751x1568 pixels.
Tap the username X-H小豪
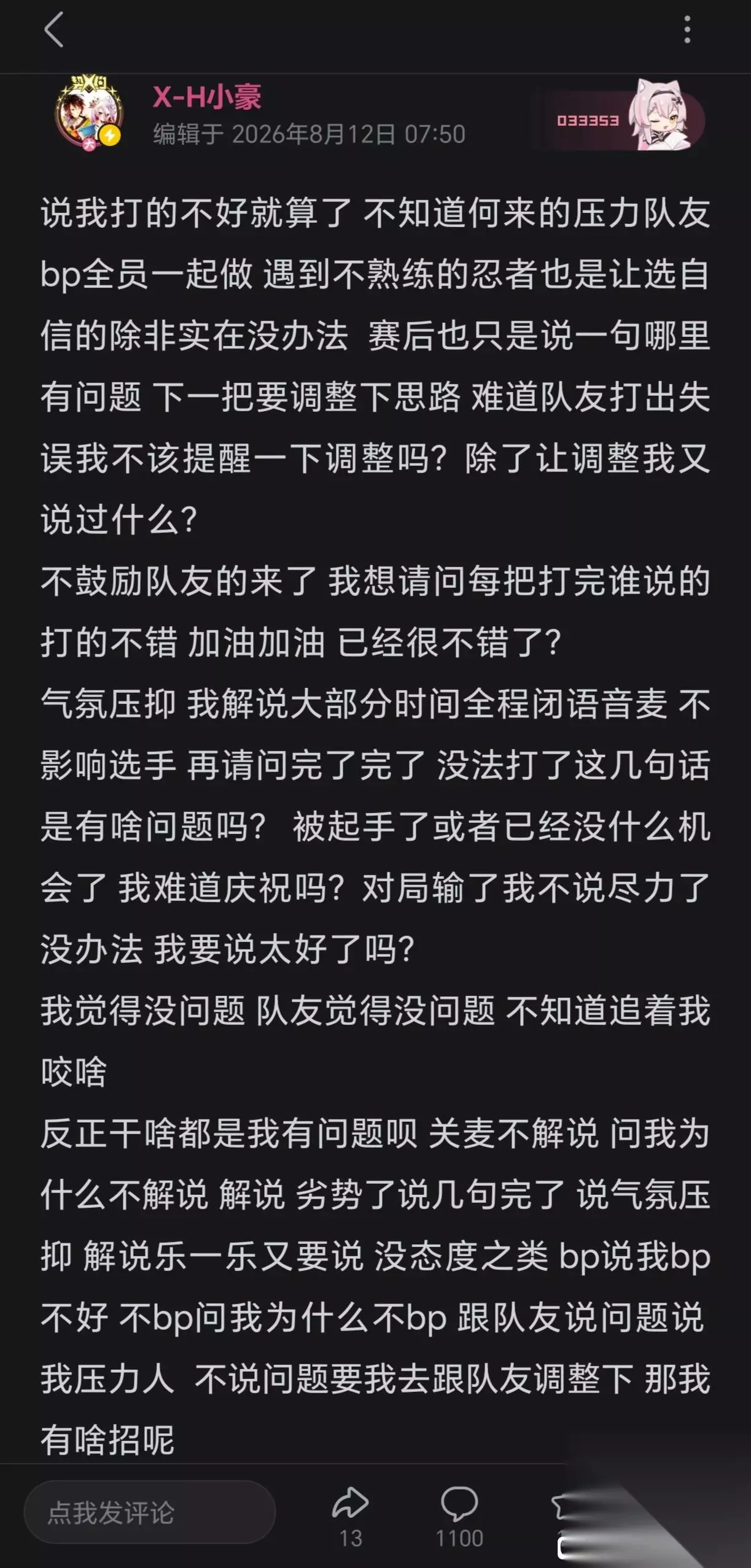coord(207,97)
